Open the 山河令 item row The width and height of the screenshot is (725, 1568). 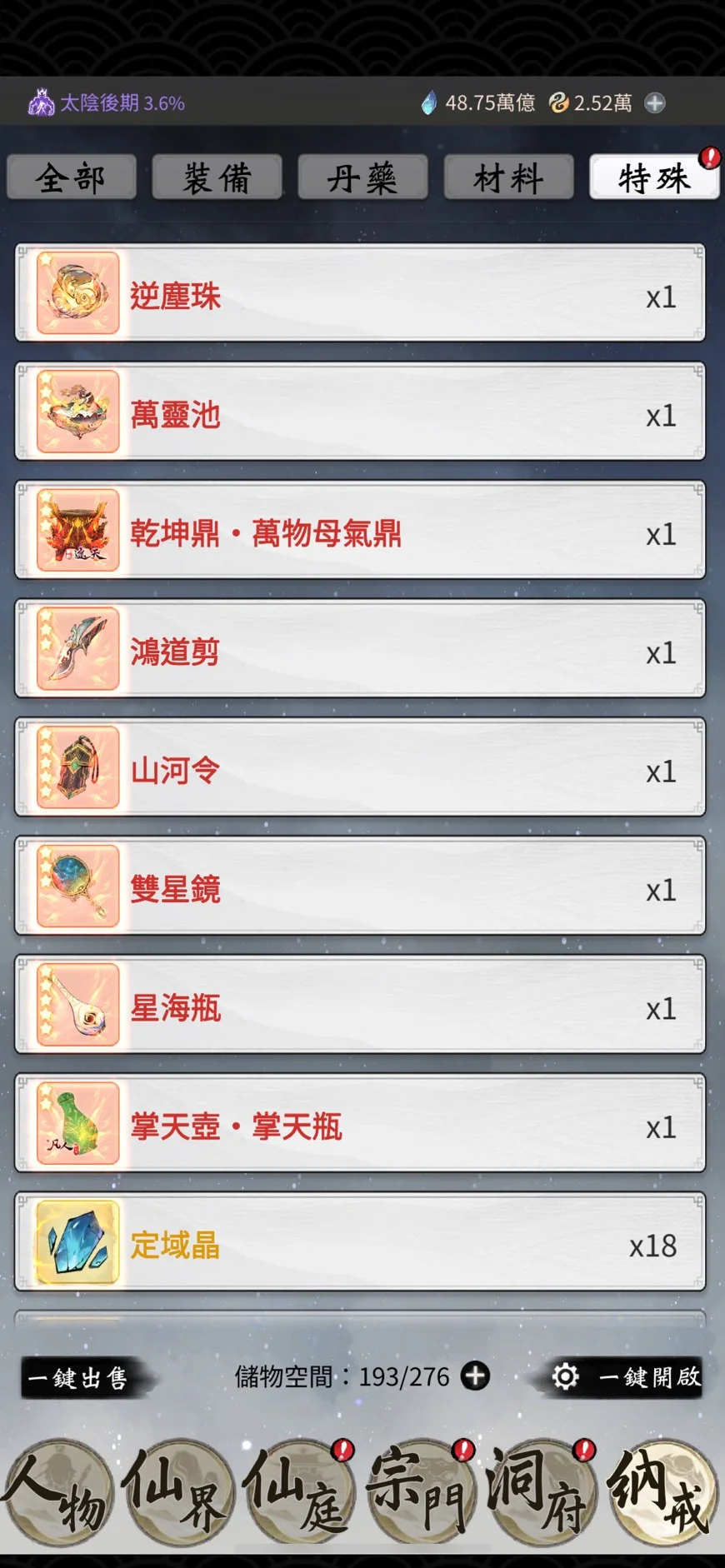pos(360,768)
